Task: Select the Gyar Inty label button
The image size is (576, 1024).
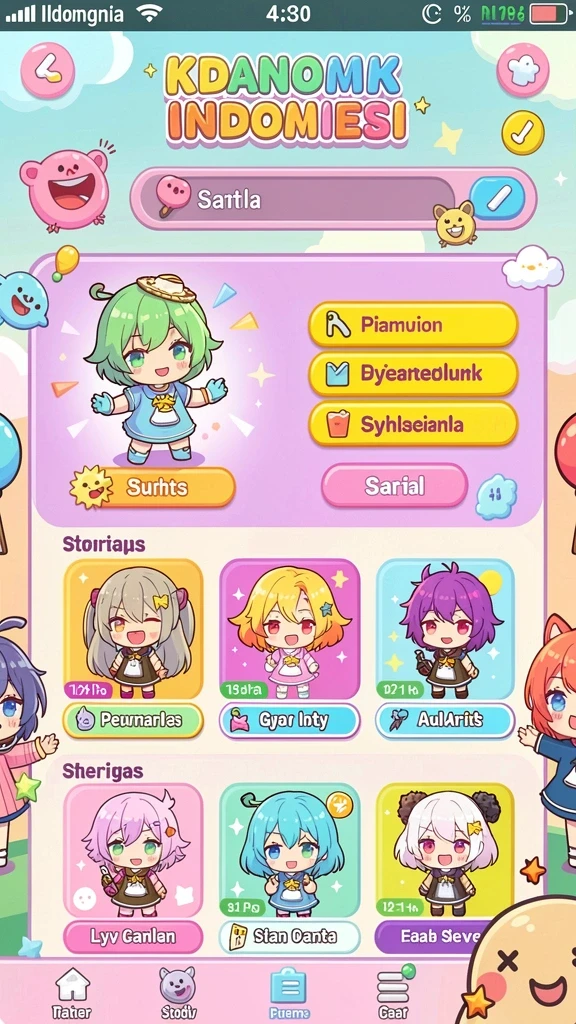Action: 289,721
